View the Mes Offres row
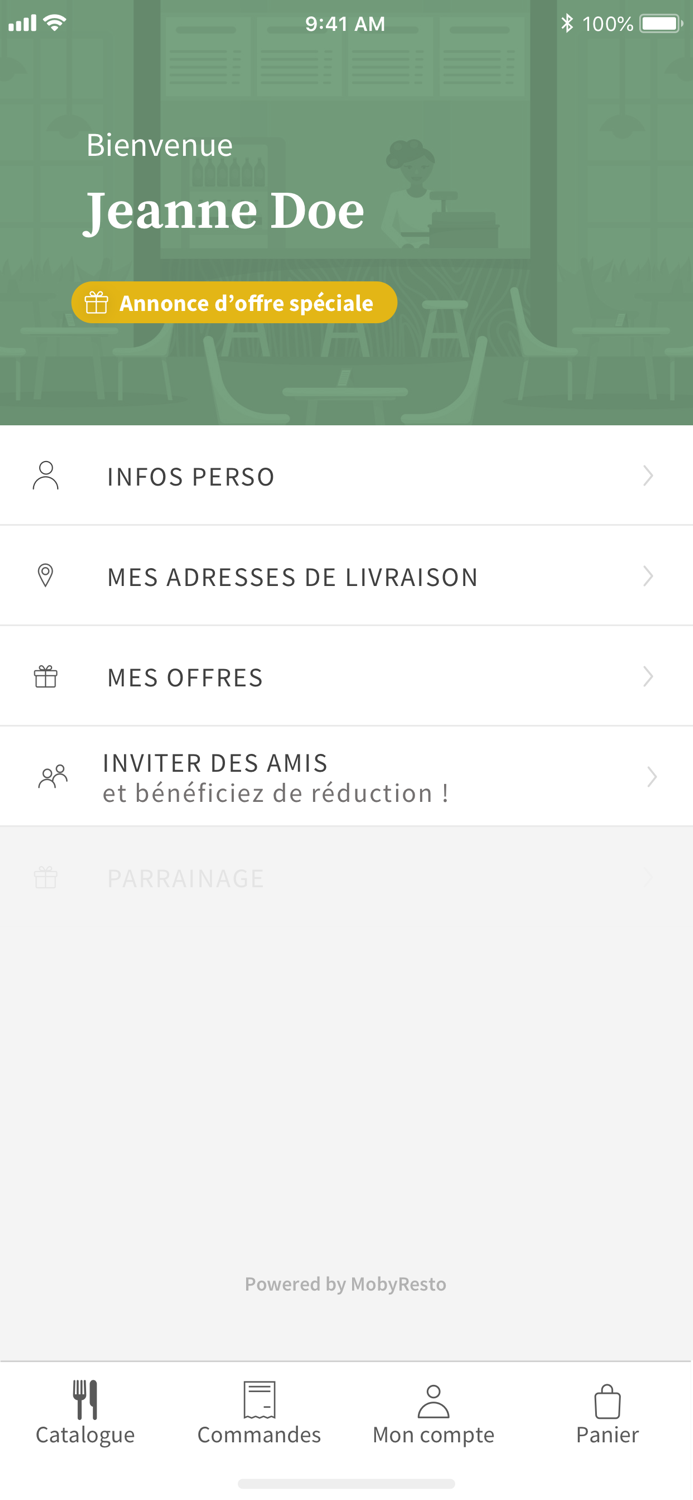Screen dimensions: 693x1500 coord(346,677)
